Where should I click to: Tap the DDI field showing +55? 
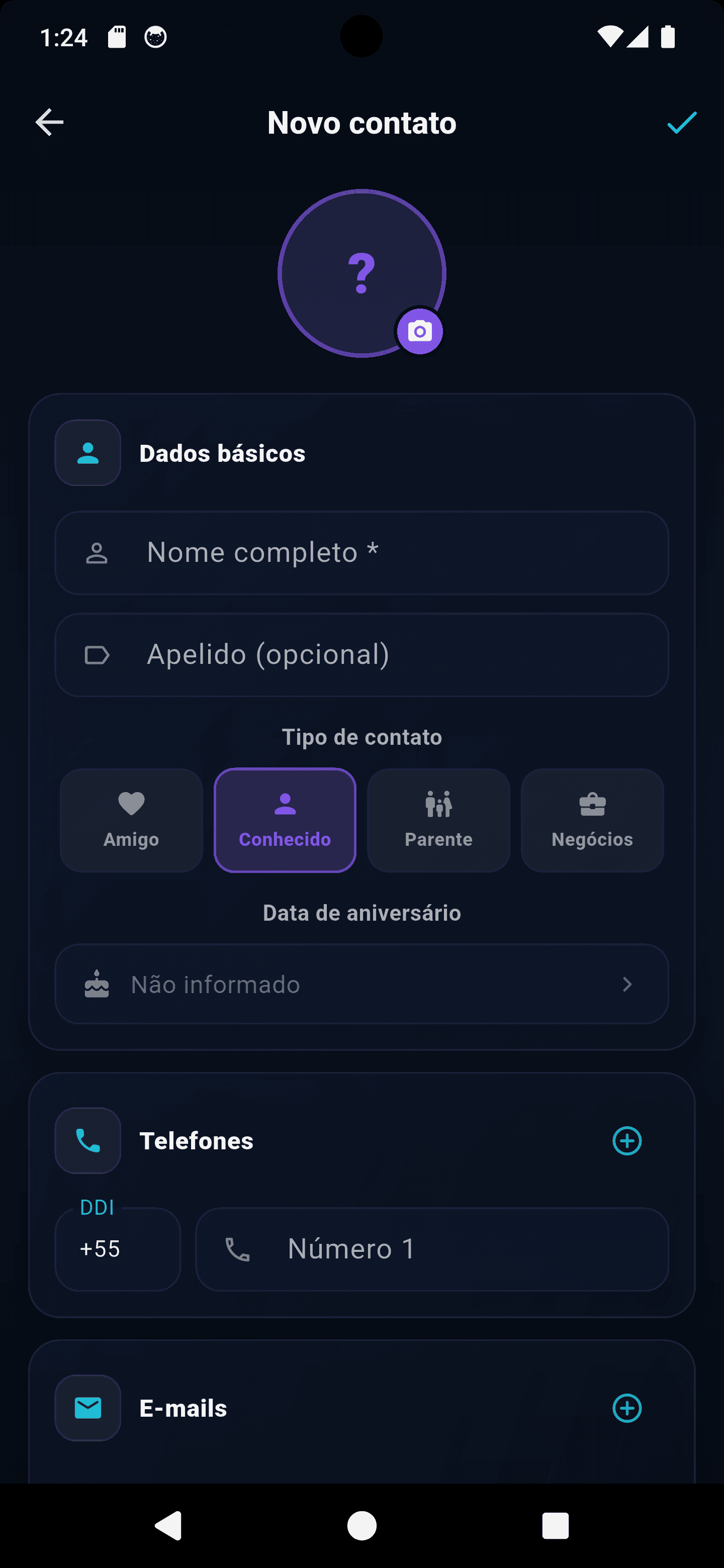tap(118, 1248)
